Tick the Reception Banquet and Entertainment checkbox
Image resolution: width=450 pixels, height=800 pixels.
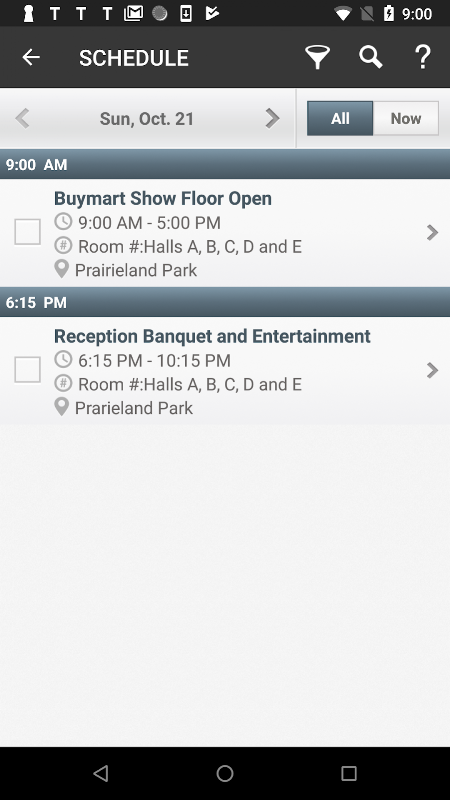coord(28,370)
